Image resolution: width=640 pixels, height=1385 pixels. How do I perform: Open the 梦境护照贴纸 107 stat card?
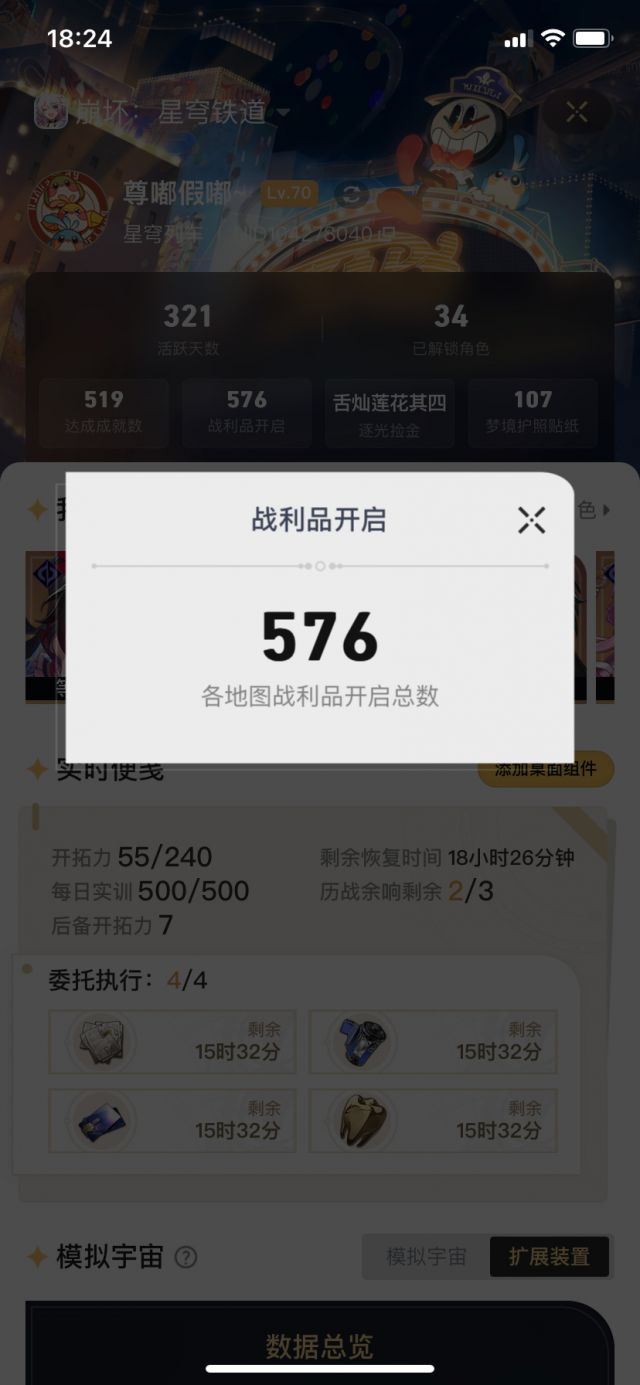tap(533, 412)
